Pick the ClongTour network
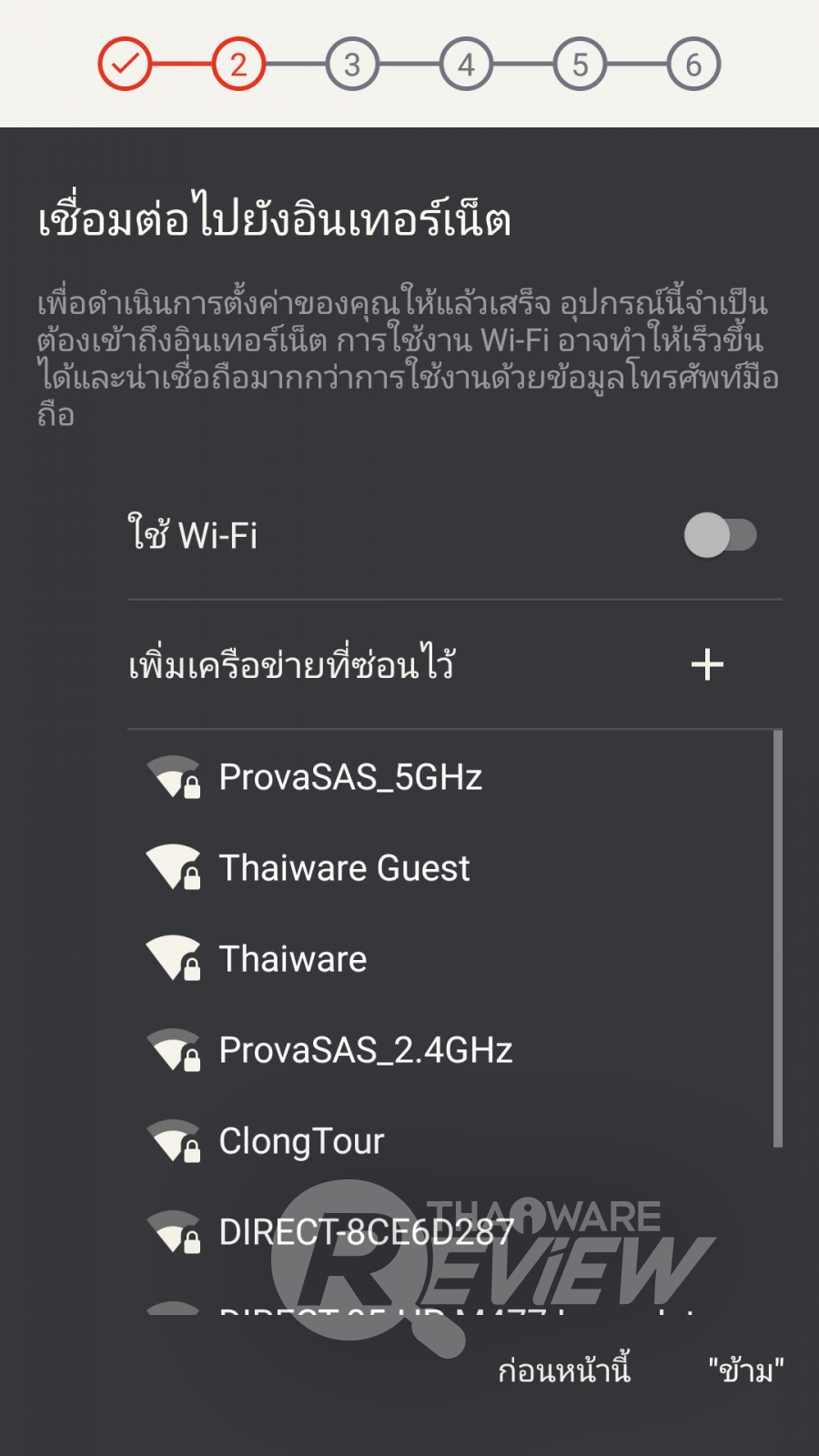This screenshot has height=1456, width=819. click(301, 1142)
